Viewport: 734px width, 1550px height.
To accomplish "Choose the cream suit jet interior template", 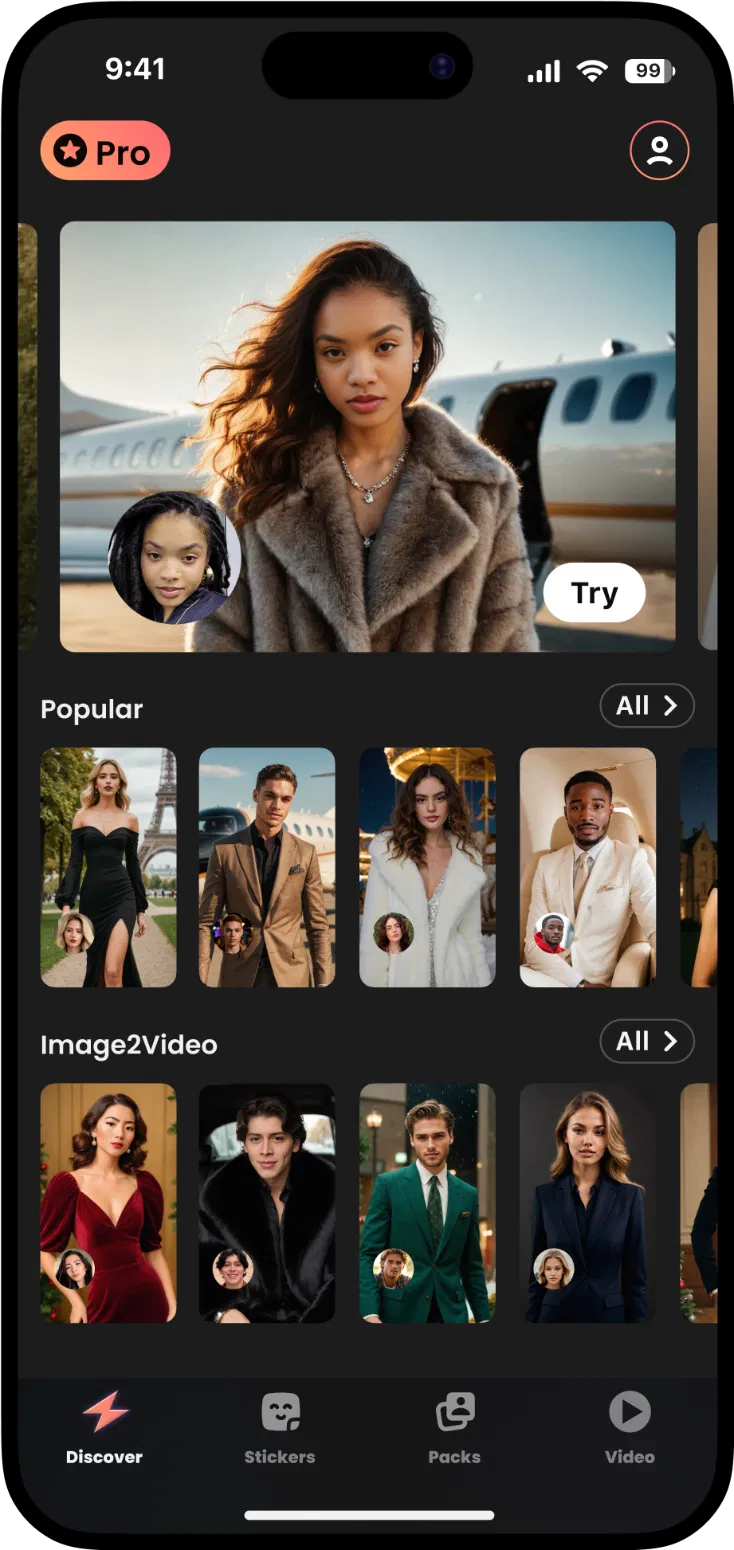I will (x=587, y=867).
